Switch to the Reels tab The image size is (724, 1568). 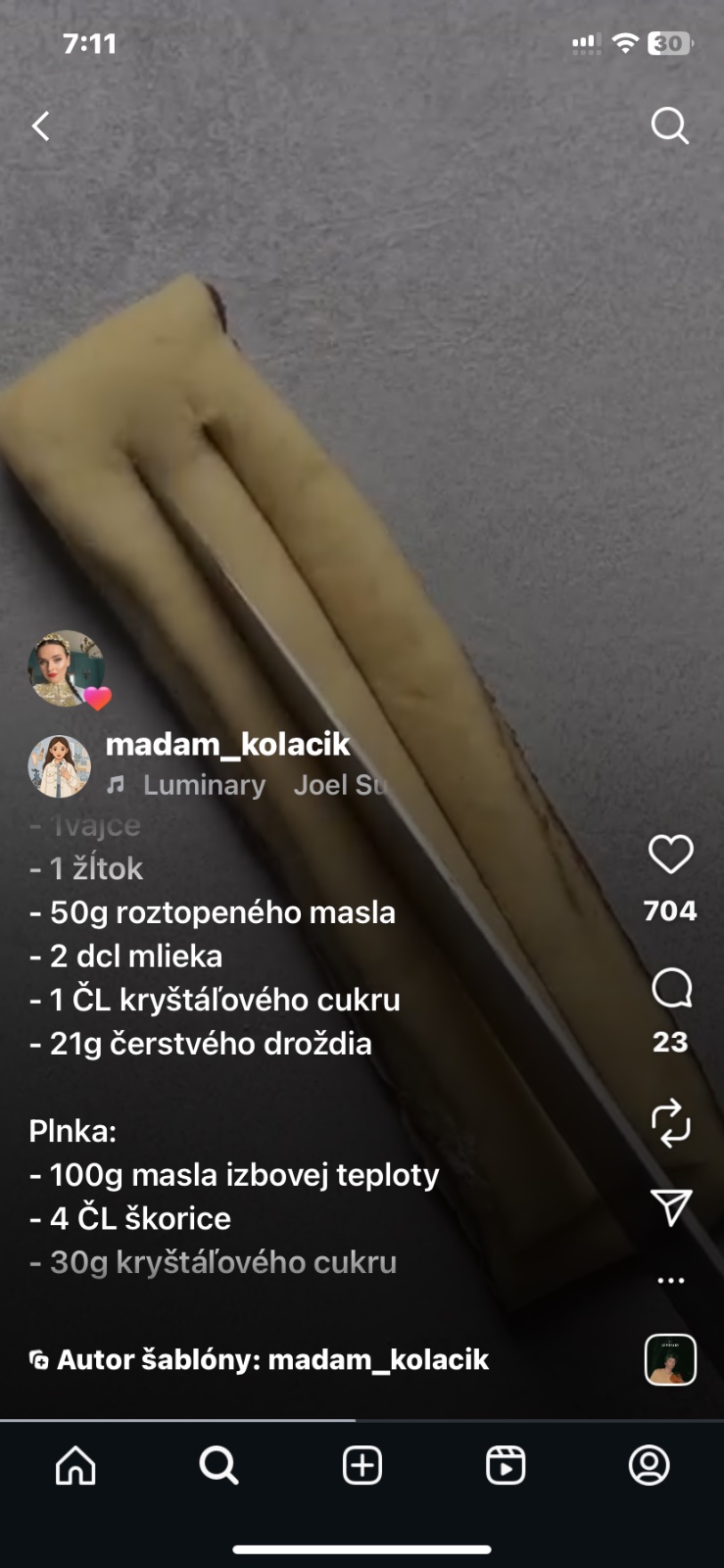(506, 1466)
